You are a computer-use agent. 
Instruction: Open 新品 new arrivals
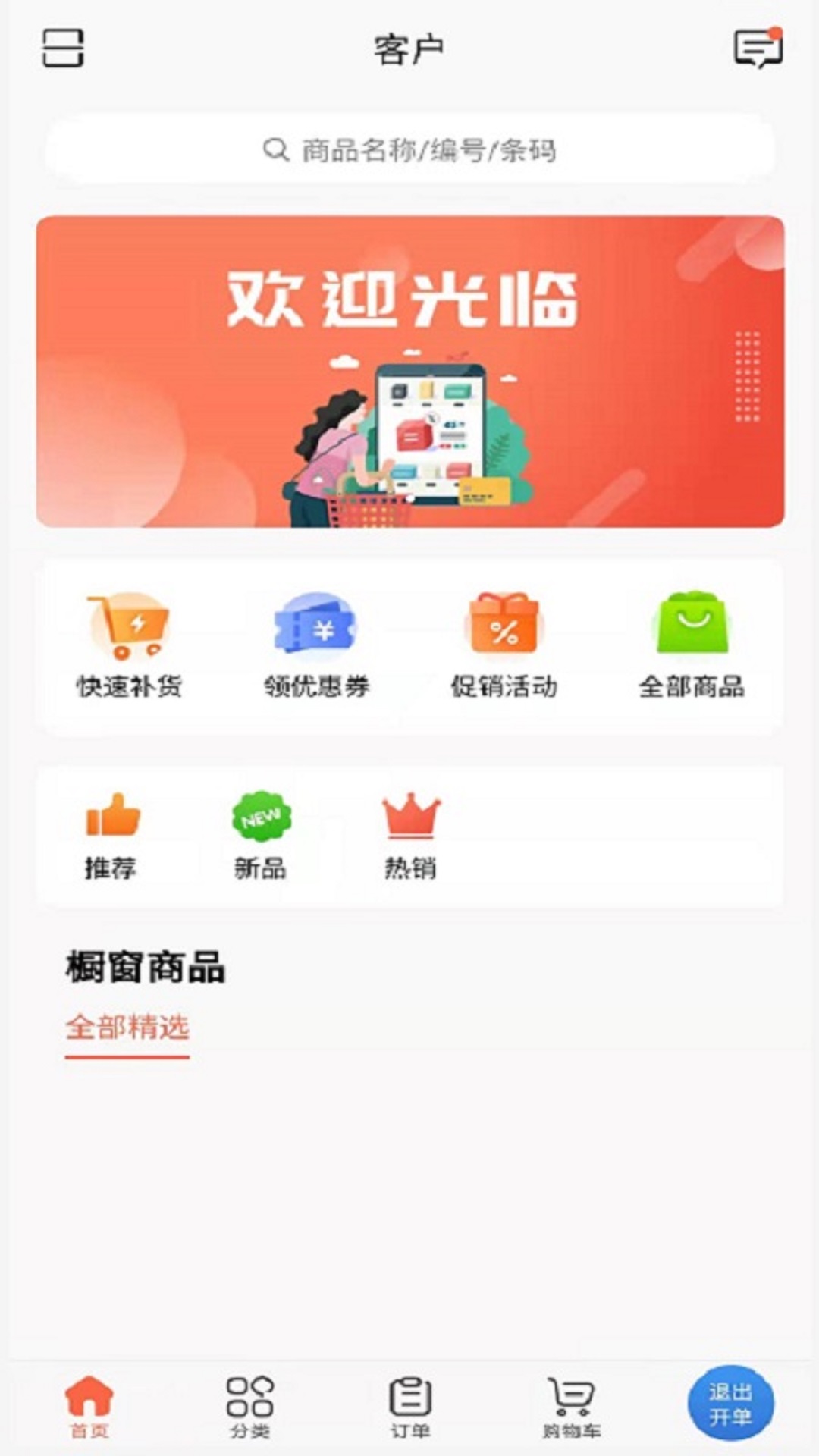[x=261, y=836]
